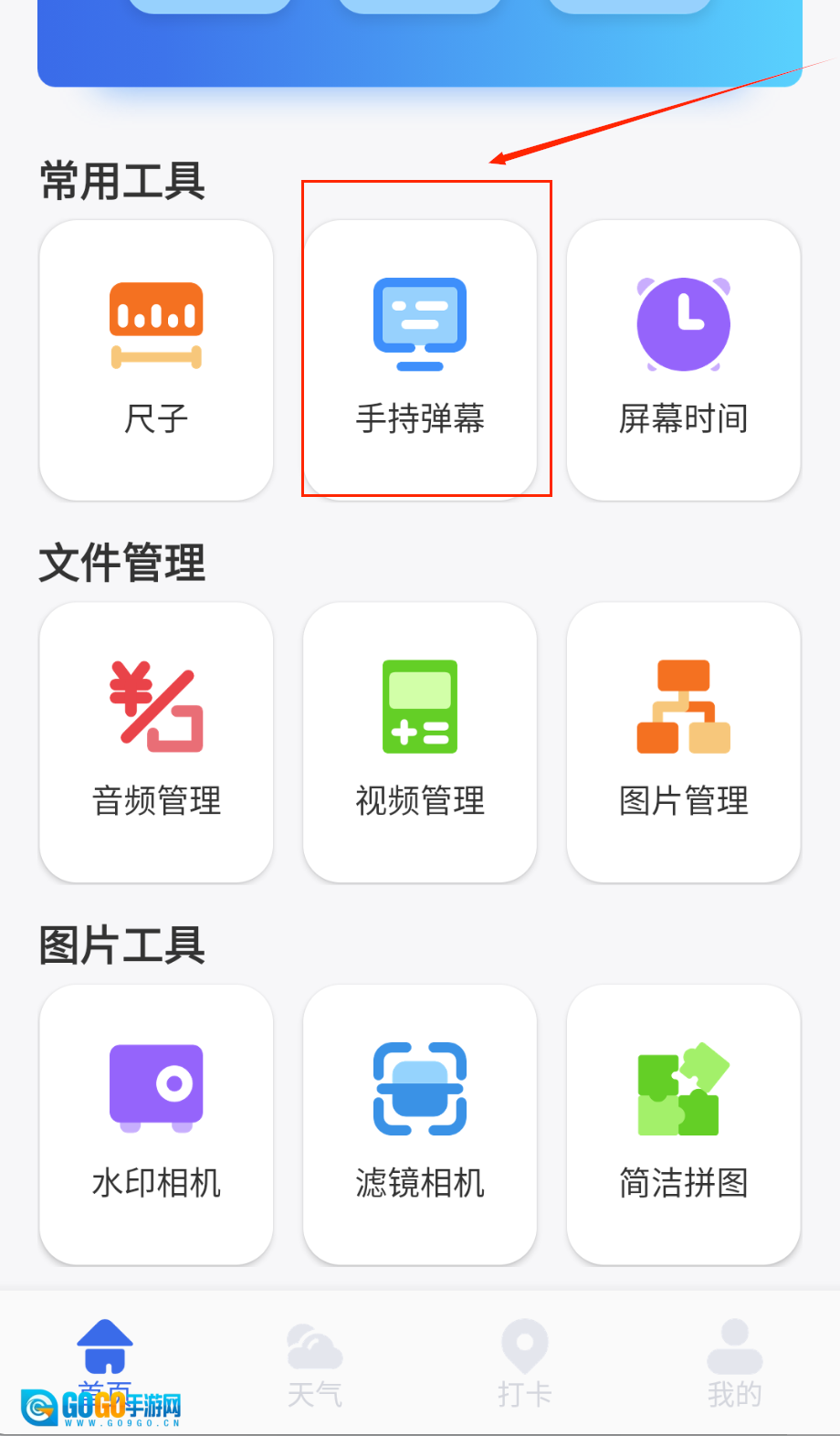The image size is (840, 1436).
Task: Launch the 滤镜相机 camera
Action: [x=420, y=1124]
